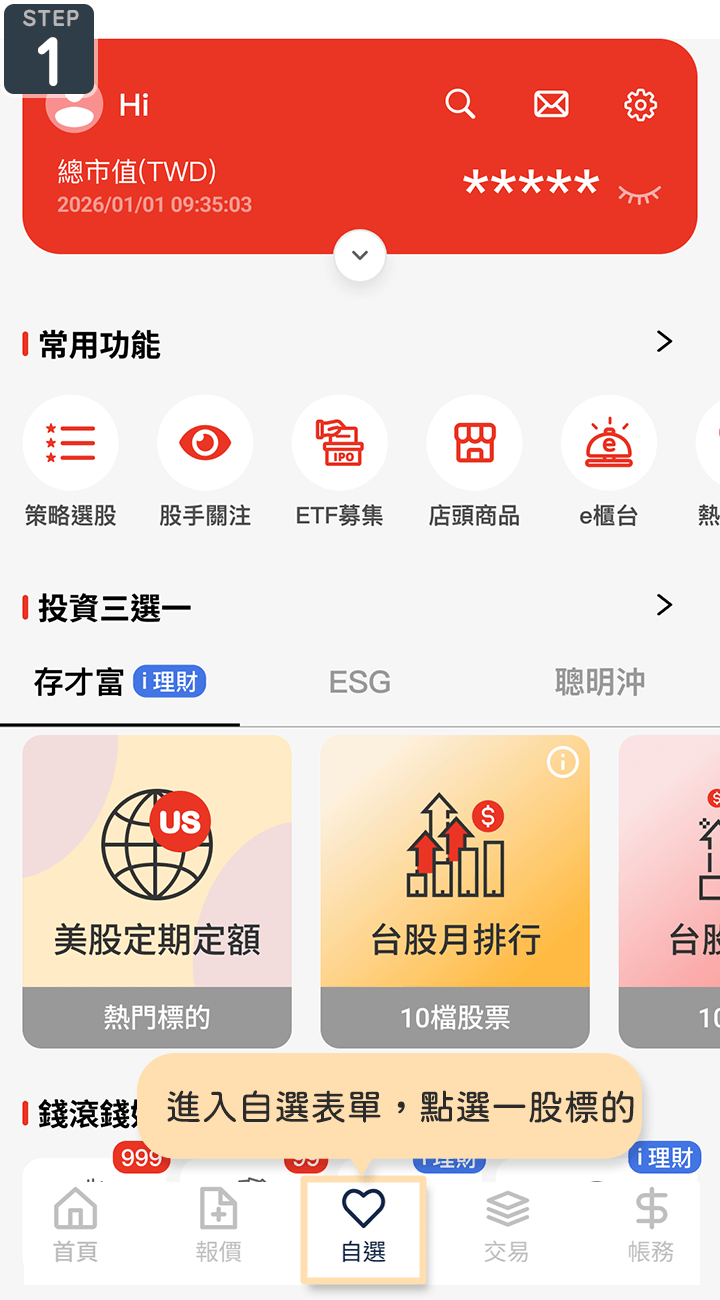Screen dimensions: 720x1300
Task: Reveal the hidden total market value
Action: click(x=639, y=192)
